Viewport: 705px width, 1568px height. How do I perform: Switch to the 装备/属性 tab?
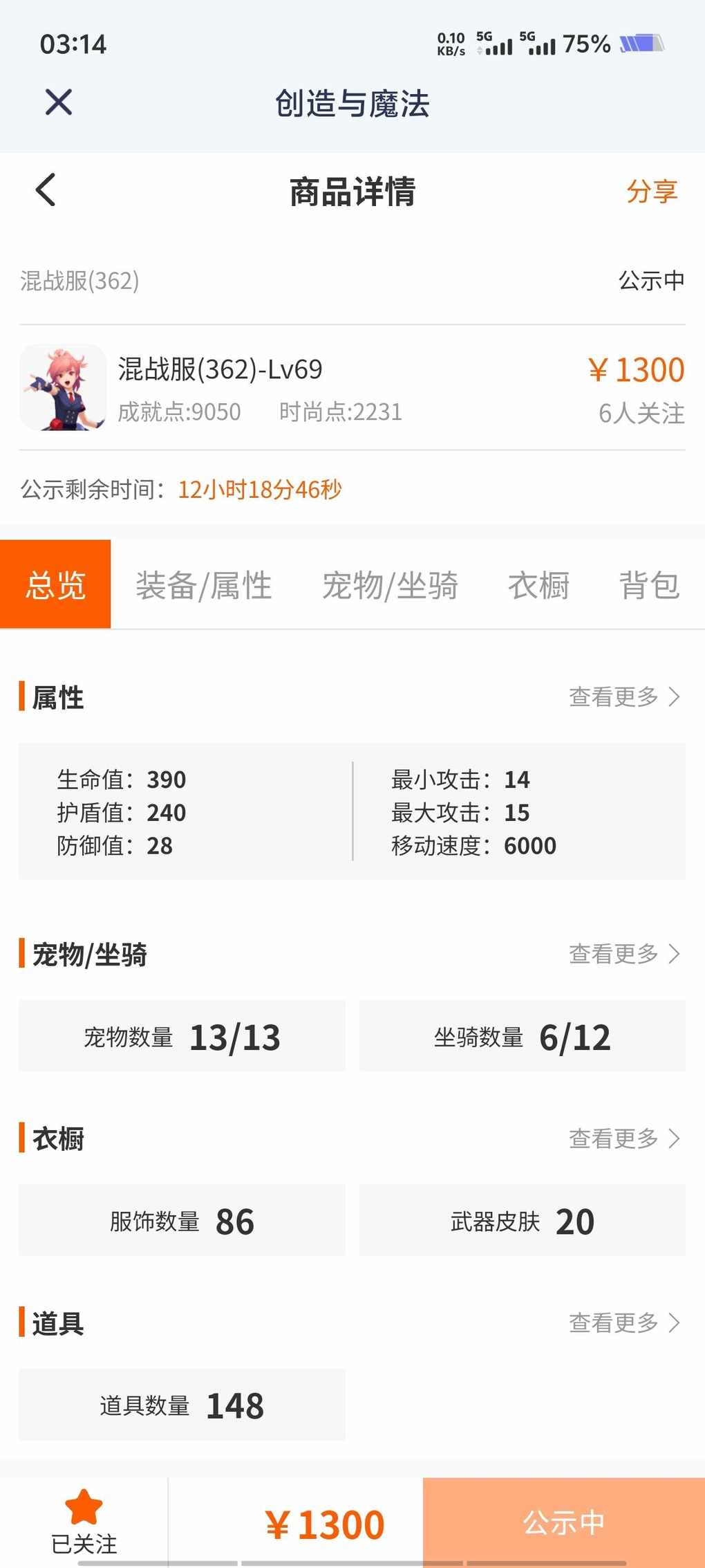[204, 585]
